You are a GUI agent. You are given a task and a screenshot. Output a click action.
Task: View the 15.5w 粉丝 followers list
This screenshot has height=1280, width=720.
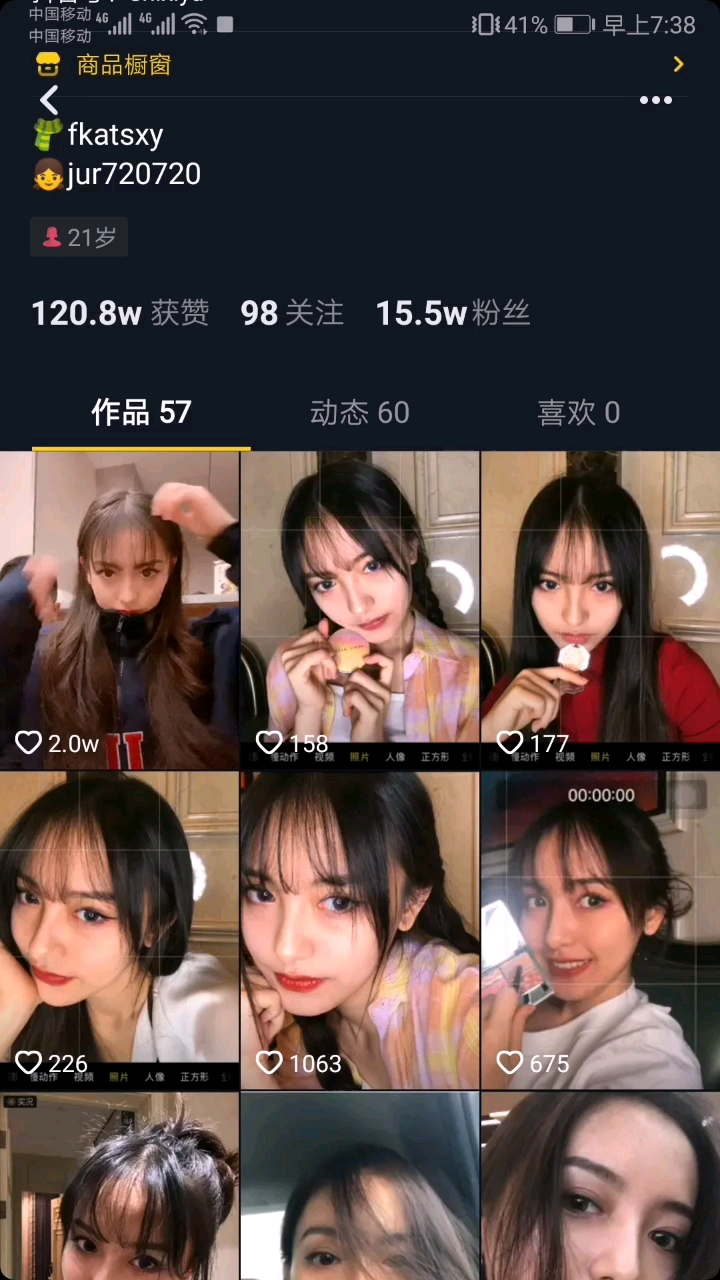[453, 313]
